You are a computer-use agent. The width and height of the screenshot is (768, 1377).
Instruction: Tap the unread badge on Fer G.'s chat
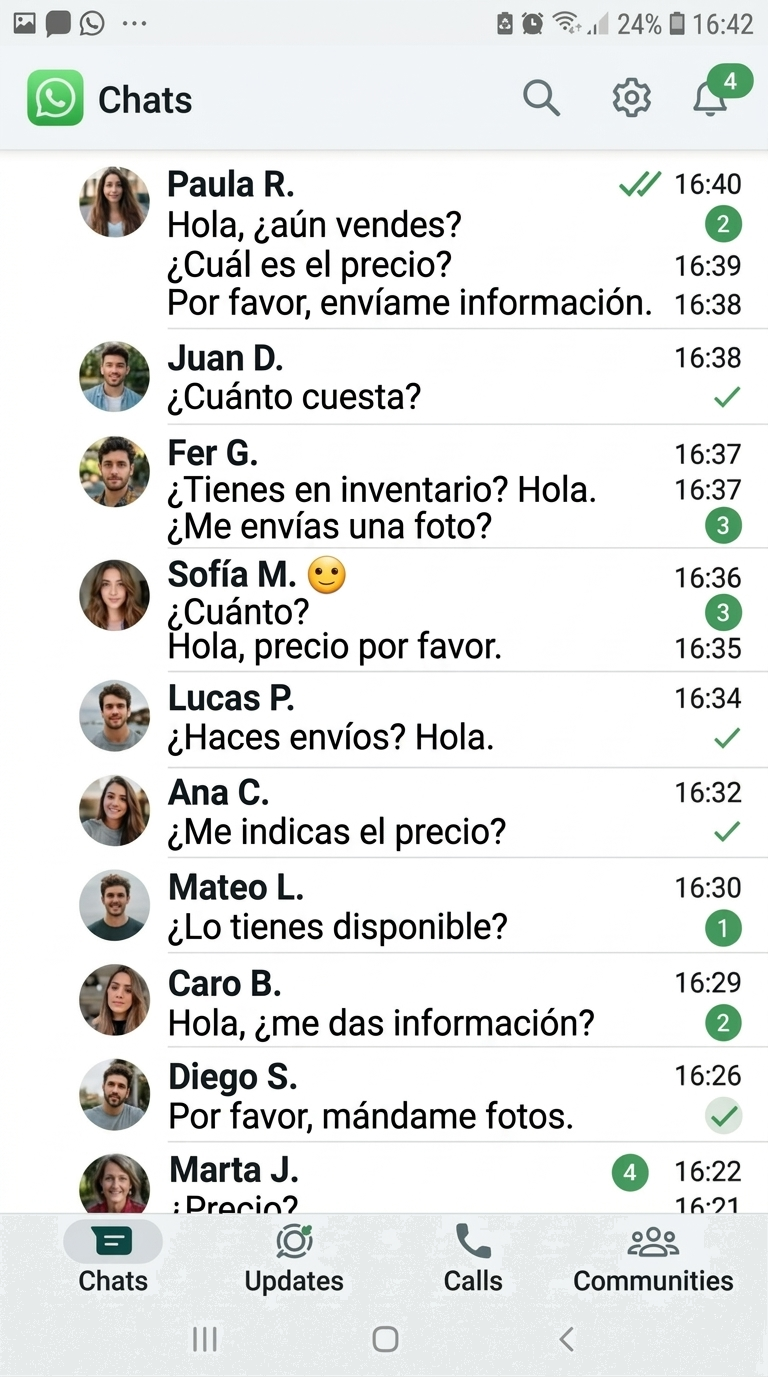click(723, 525)
